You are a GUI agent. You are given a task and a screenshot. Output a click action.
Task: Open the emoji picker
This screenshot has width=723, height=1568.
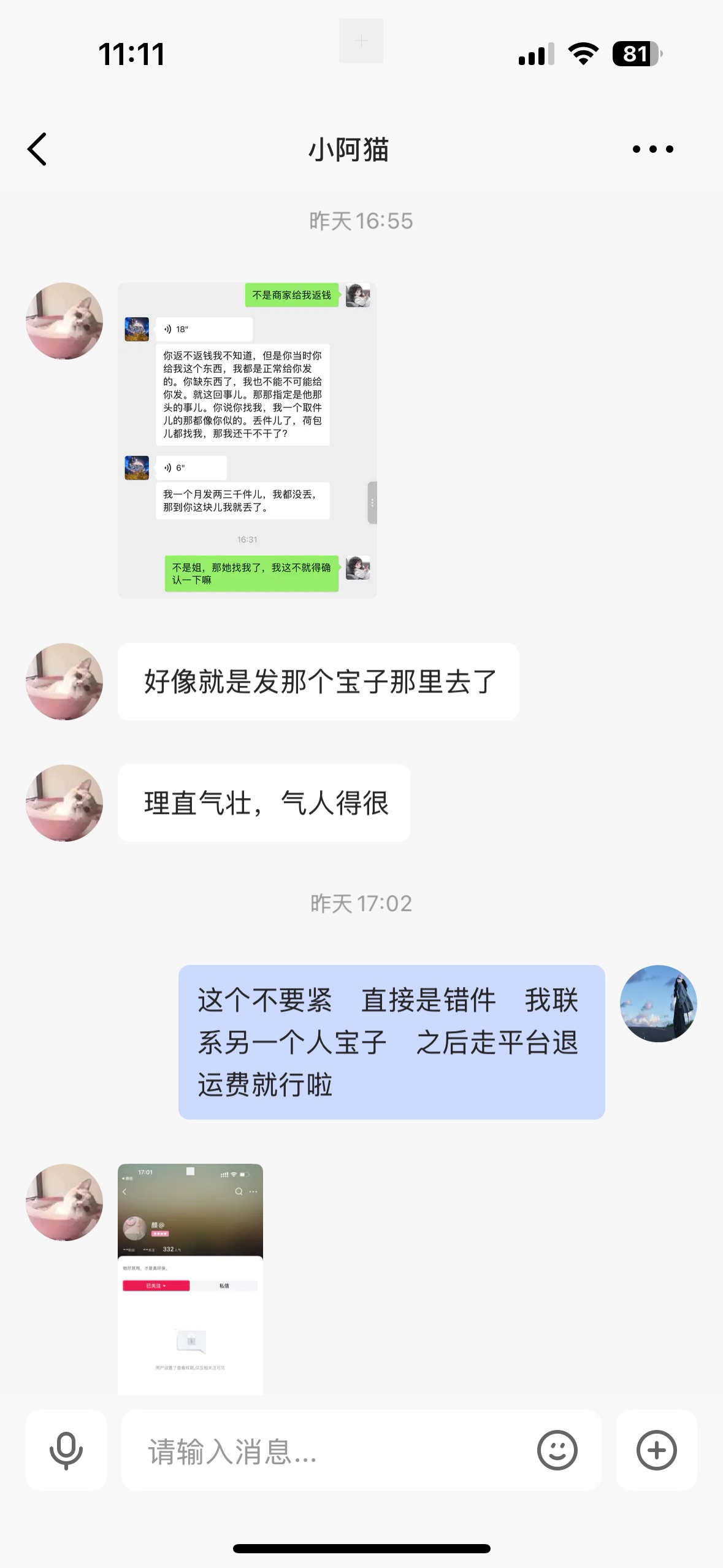557,1450
